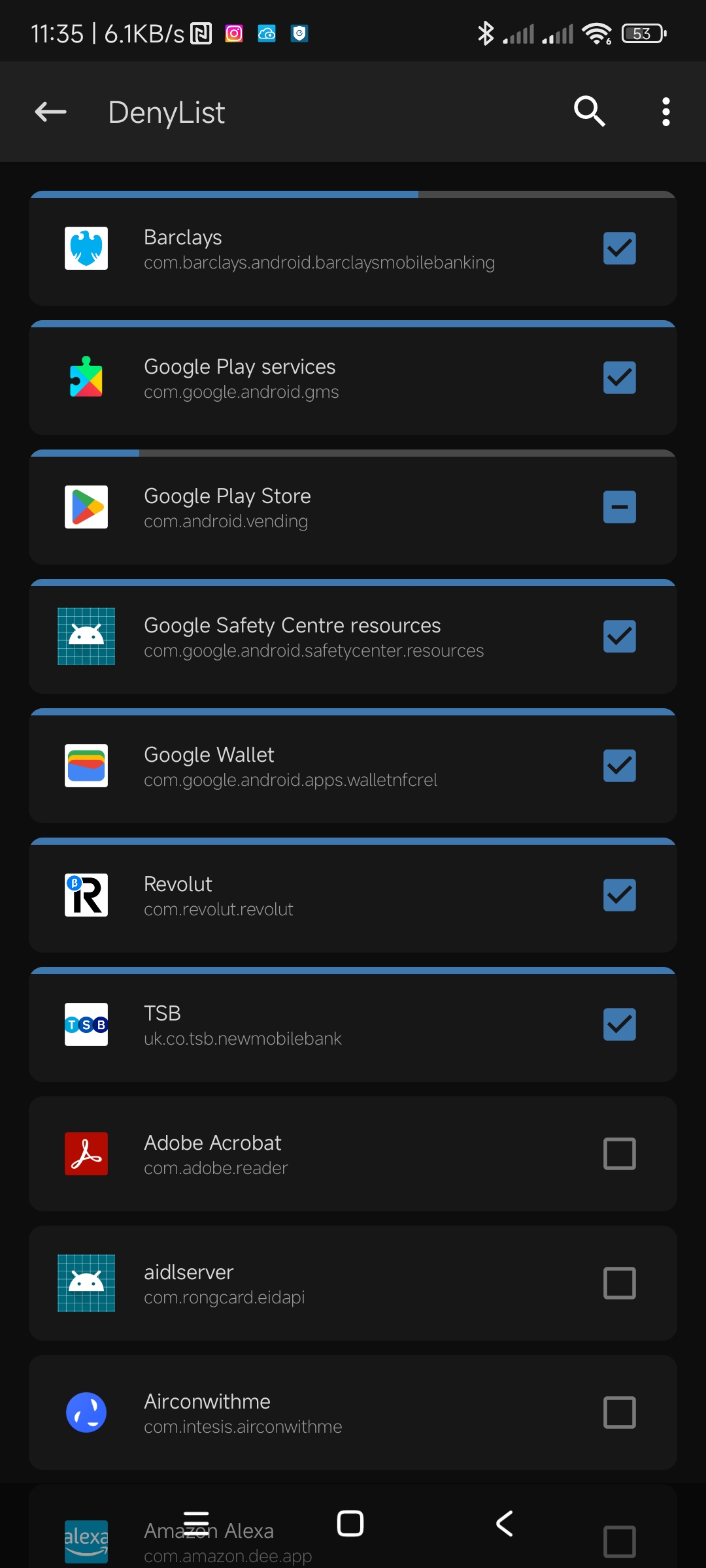Open the three-dot overflow menu
Viewport: 706px width, 1568px height.
coord(665,112)
